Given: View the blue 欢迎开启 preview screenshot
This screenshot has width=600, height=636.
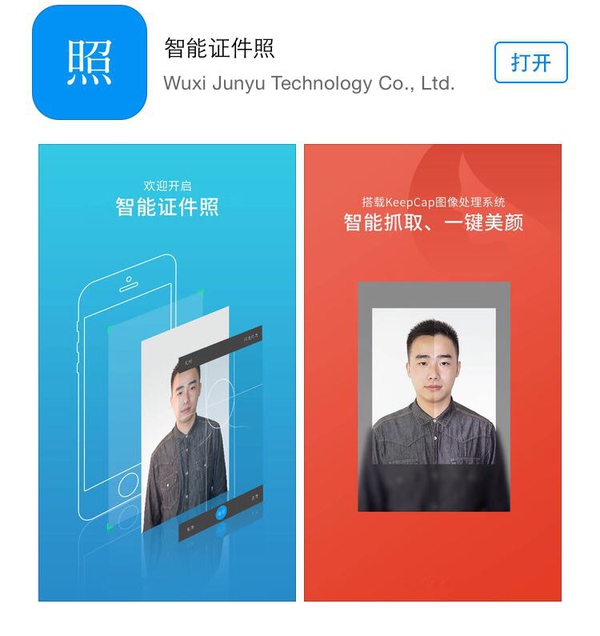Looking at the screenshot, I should 167,372.
